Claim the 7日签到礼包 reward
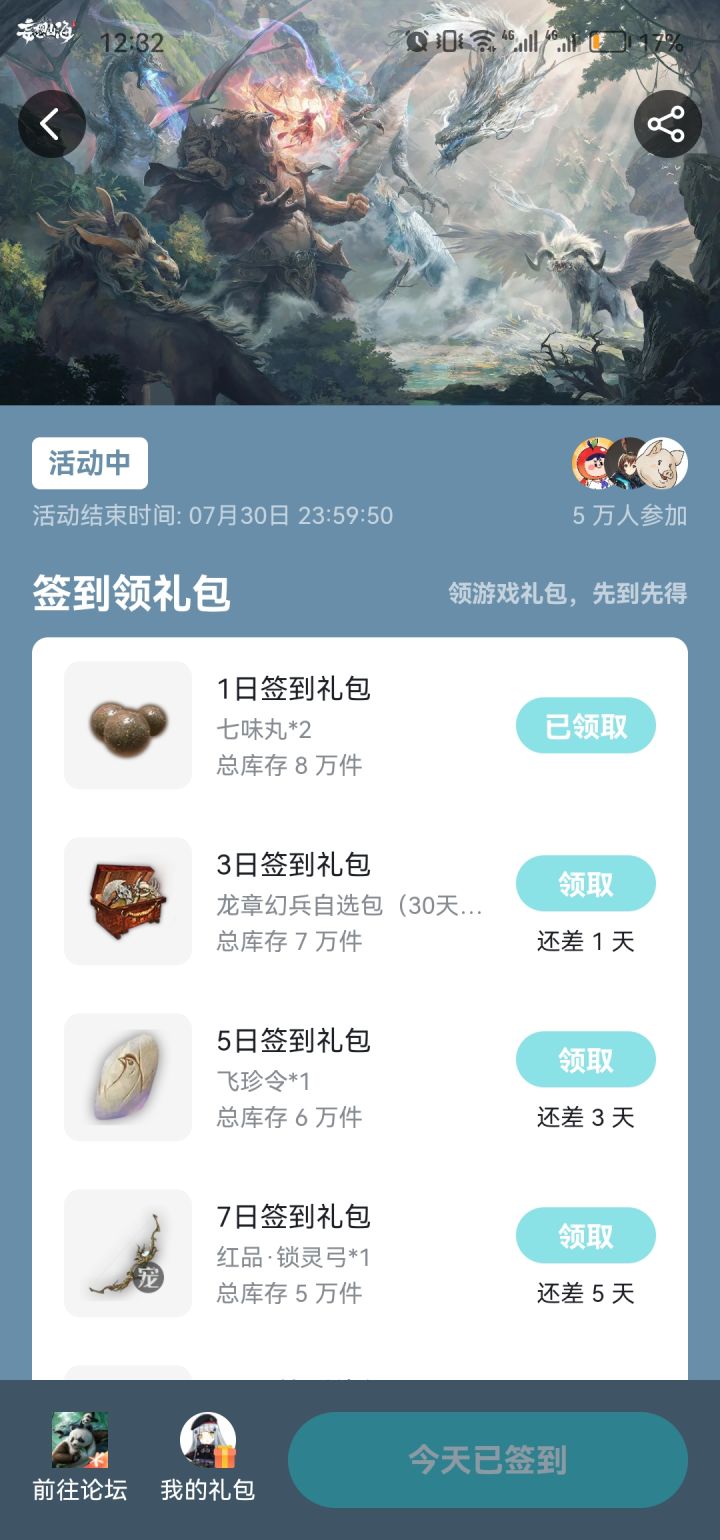720x1540 pixels. pyautogui.click(x=585, y=1236)
